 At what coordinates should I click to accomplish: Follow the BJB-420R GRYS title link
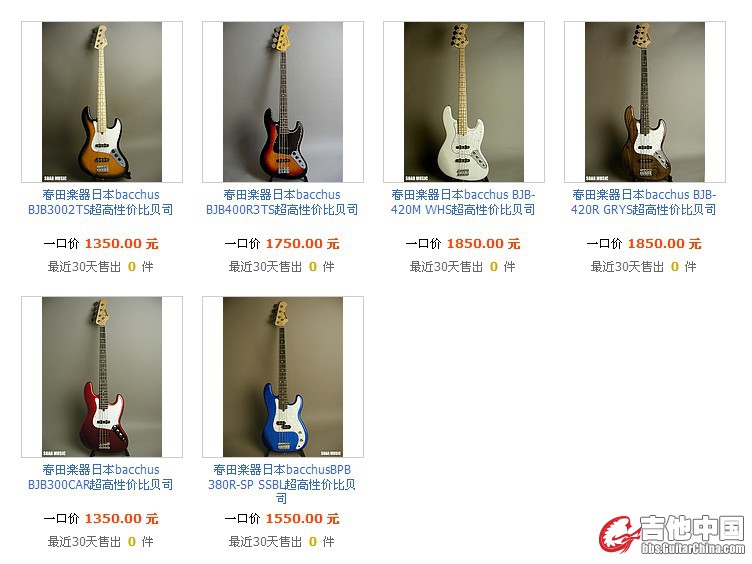(x=644, y=202)
